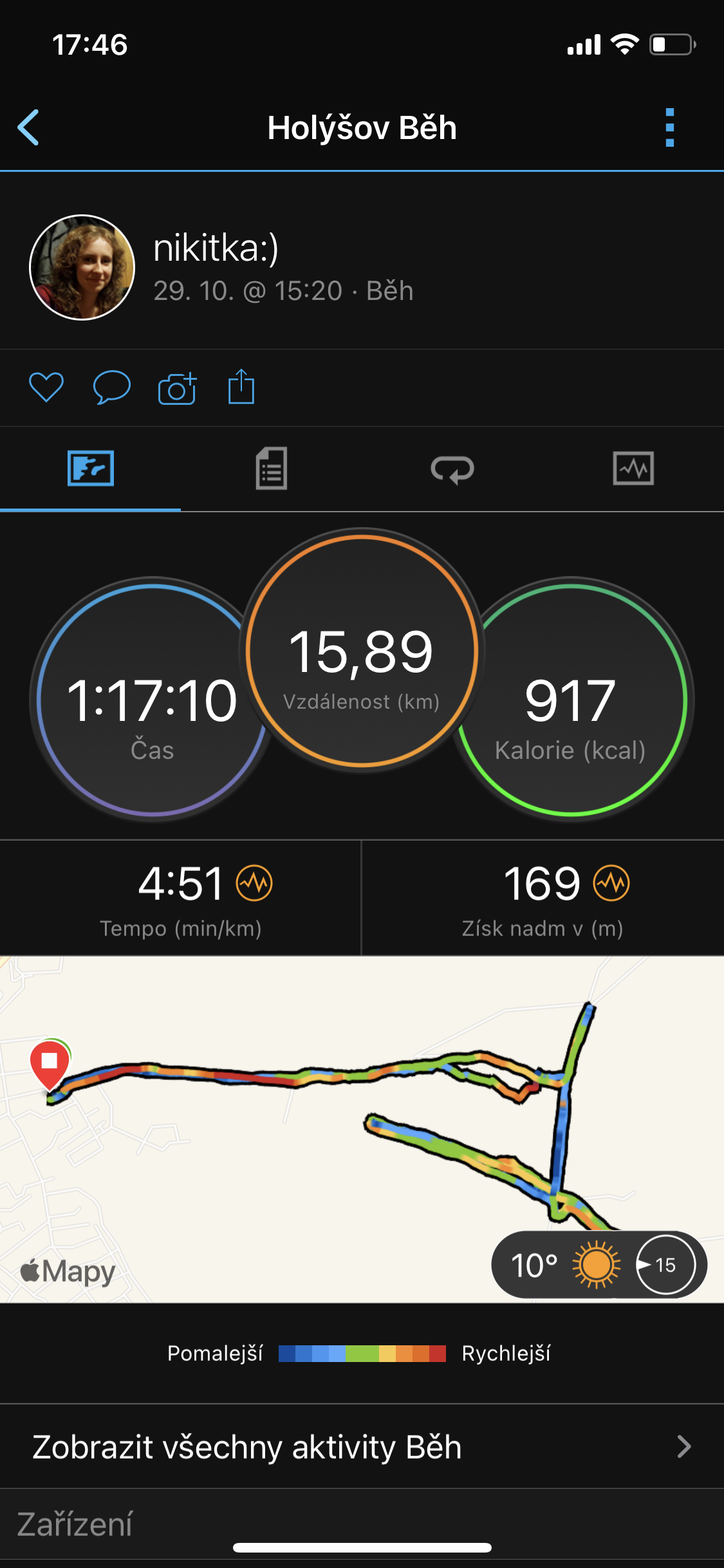Add a photo with the camera icon
This screenshot has height=1568, width=724.
pyautogui.click(x=177, y=388)
